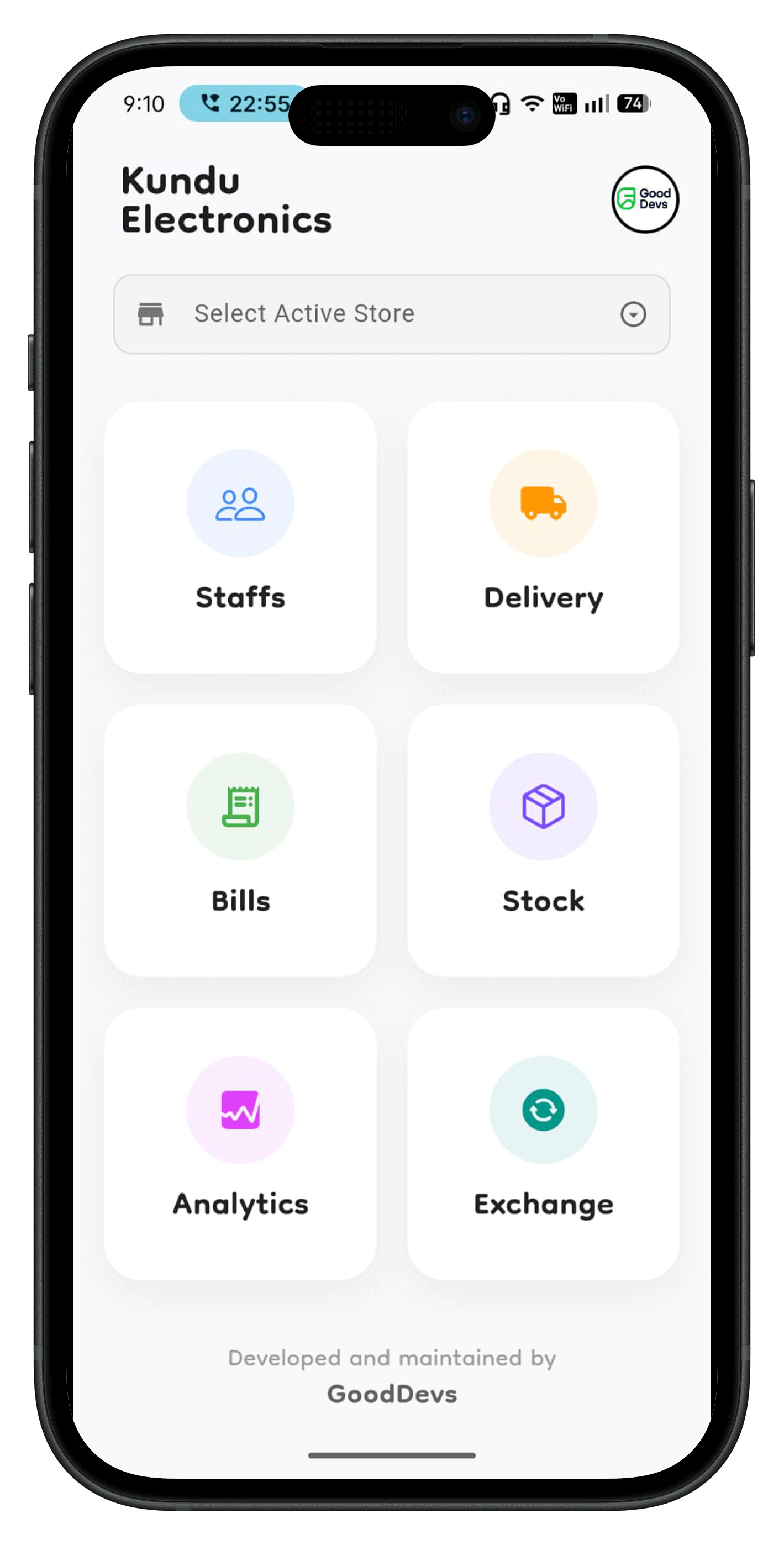
Task: Select the Exchange card
Action: 543,1144
